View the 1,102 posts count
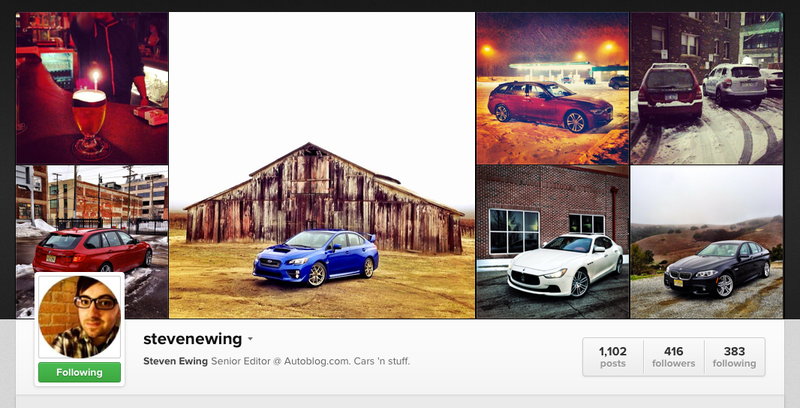800x408 pixels. point(612,357)
